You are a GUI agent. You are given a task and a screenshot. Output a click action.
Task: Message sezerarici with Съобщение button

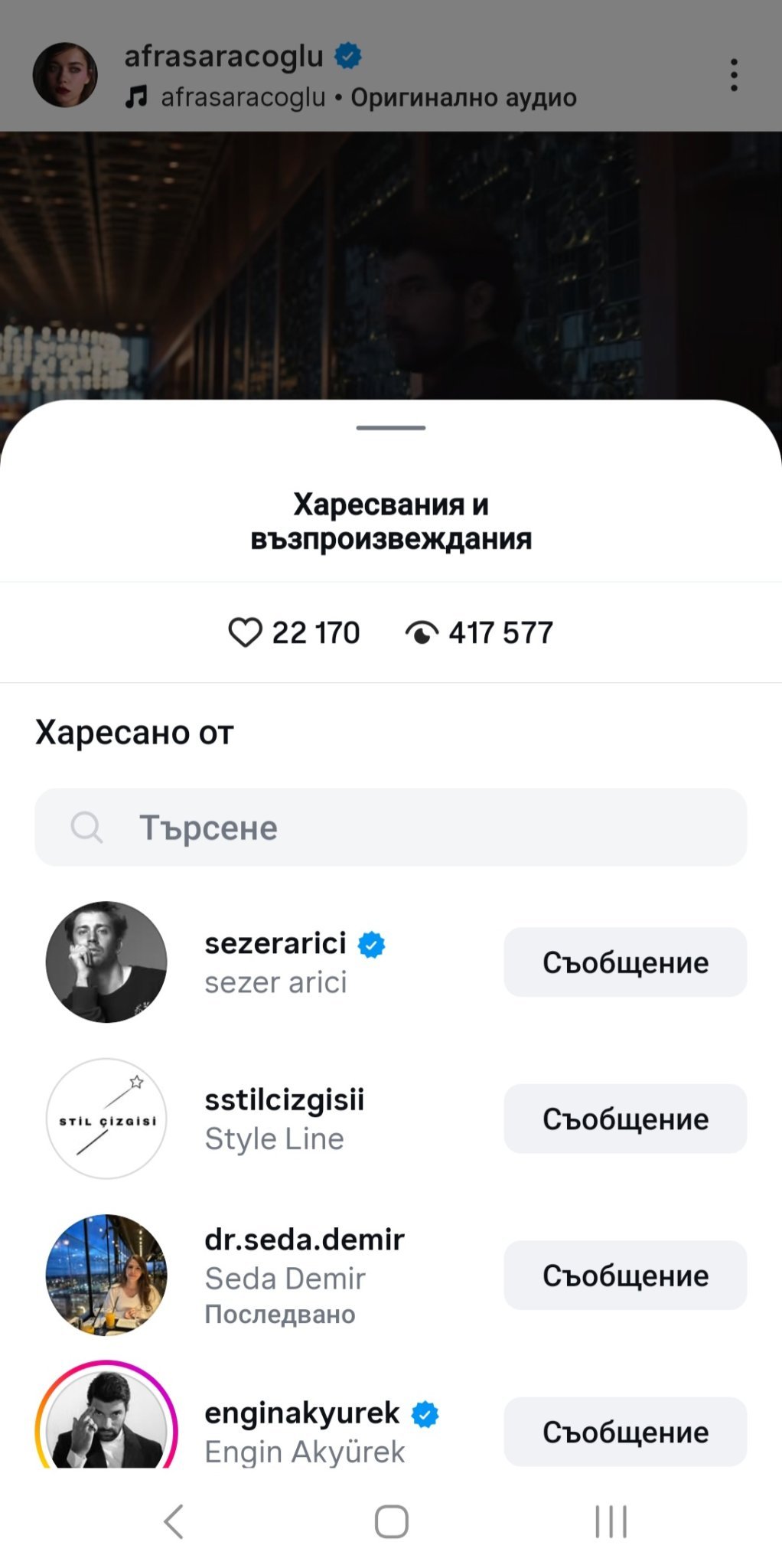click(x=624, y=962)
